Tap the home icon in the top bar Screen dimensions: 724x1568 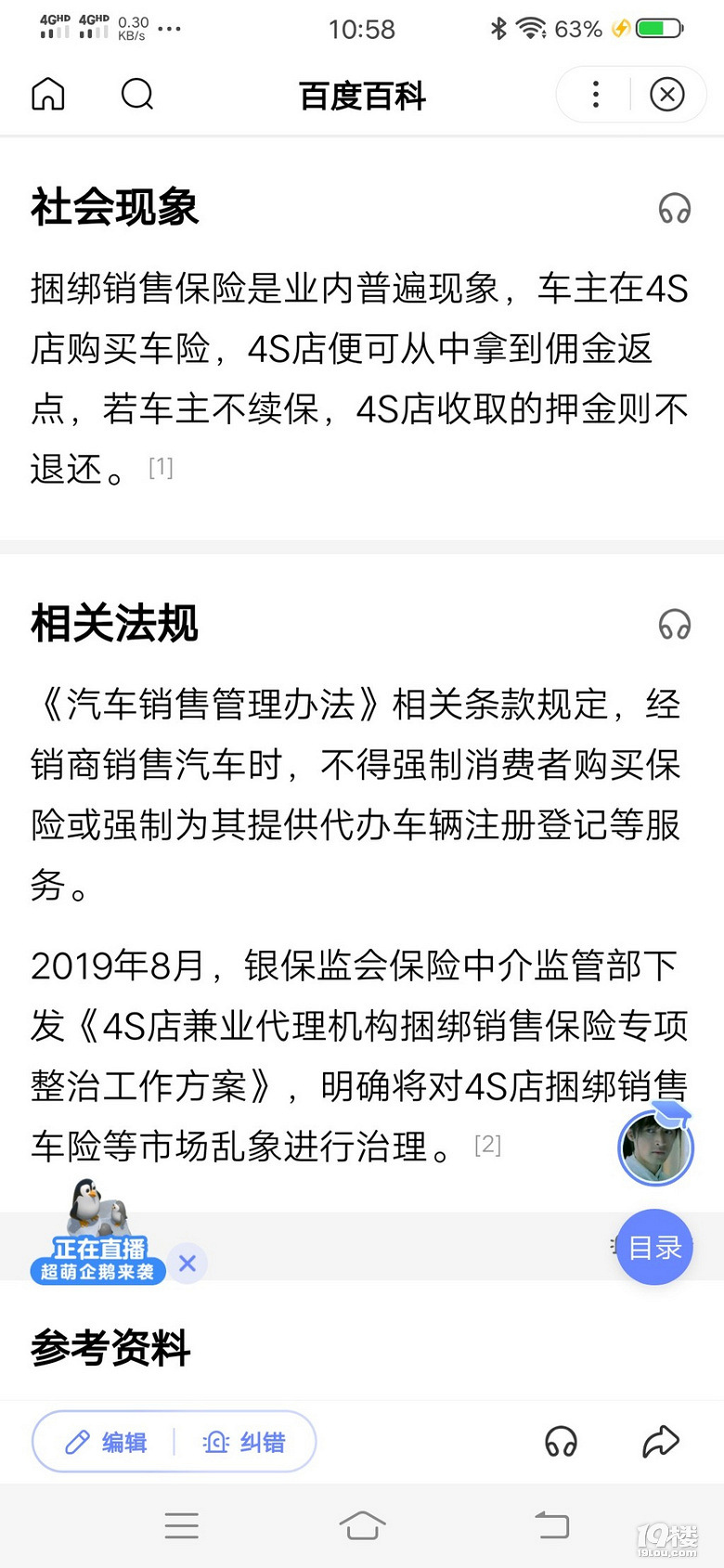click(46, 95)
